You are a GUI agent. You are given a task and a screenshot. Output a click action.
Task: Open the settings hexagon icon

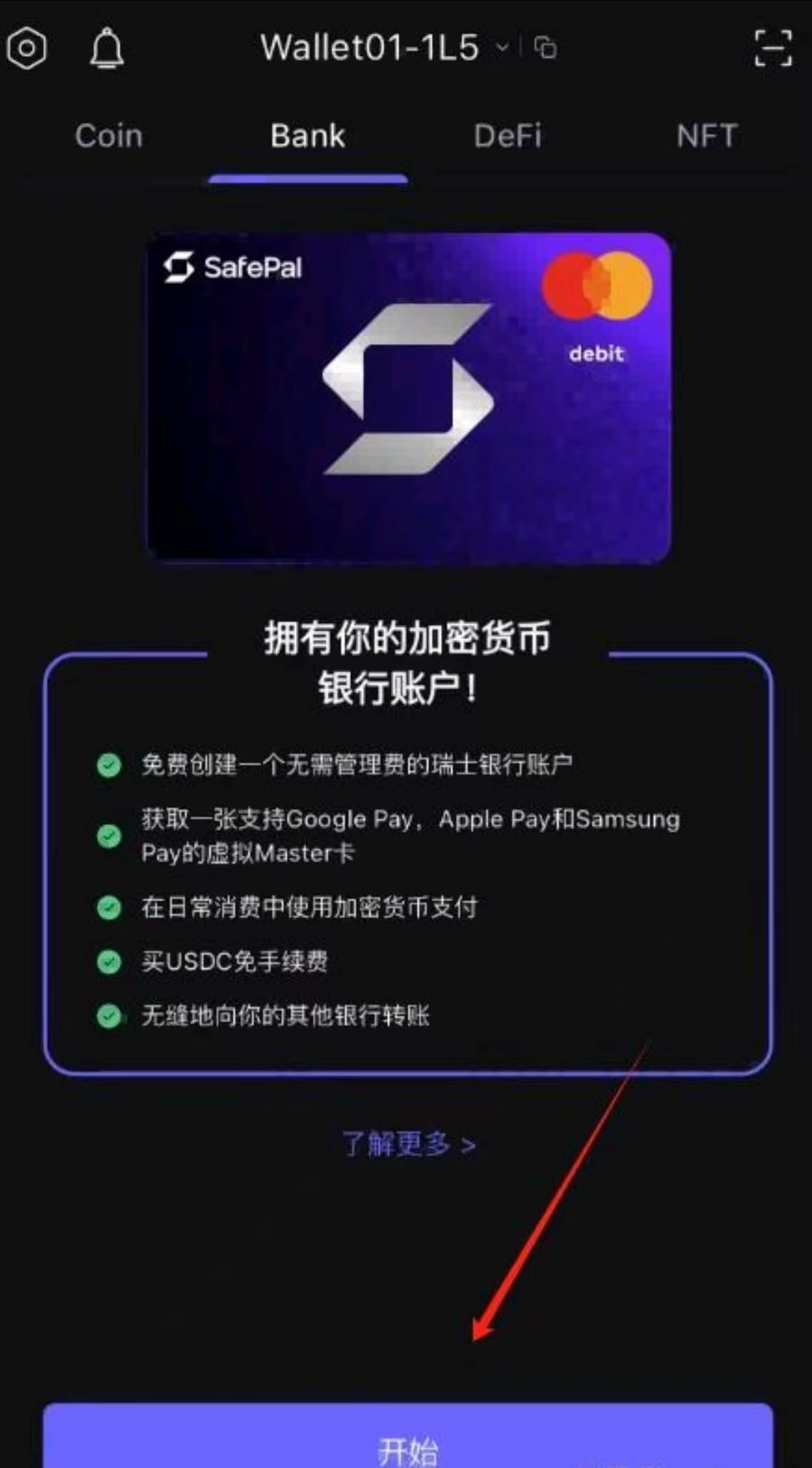tap(26, 48)
